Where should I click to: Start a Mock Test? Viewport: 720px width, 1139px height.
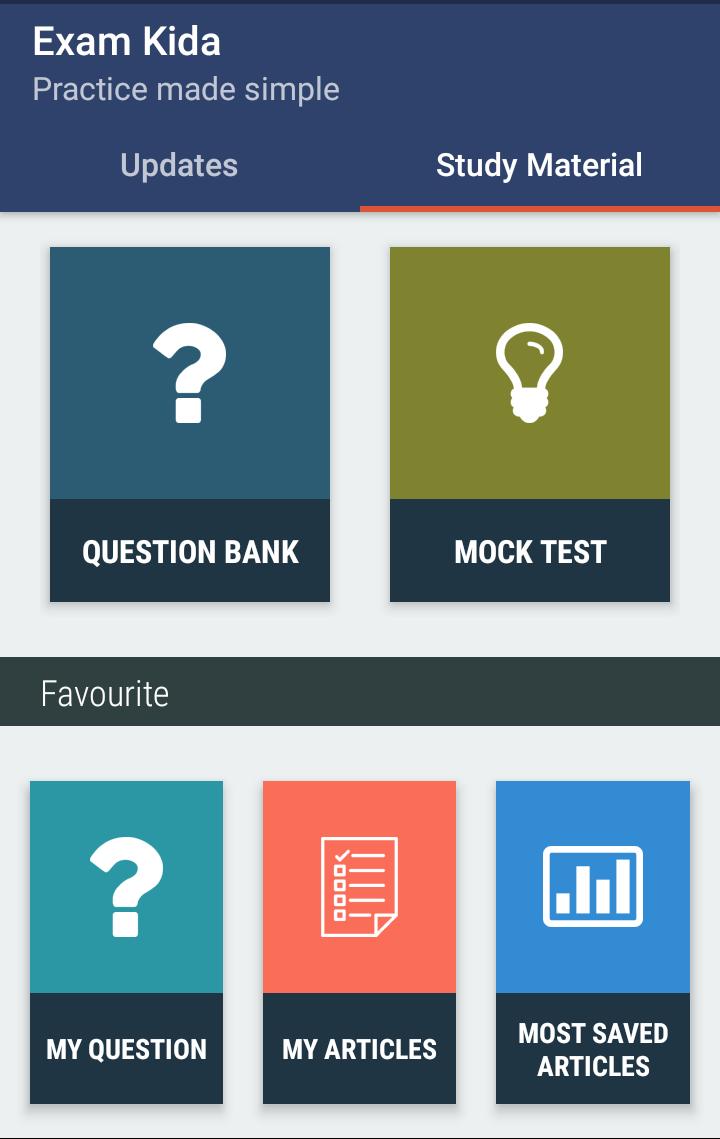530,424
